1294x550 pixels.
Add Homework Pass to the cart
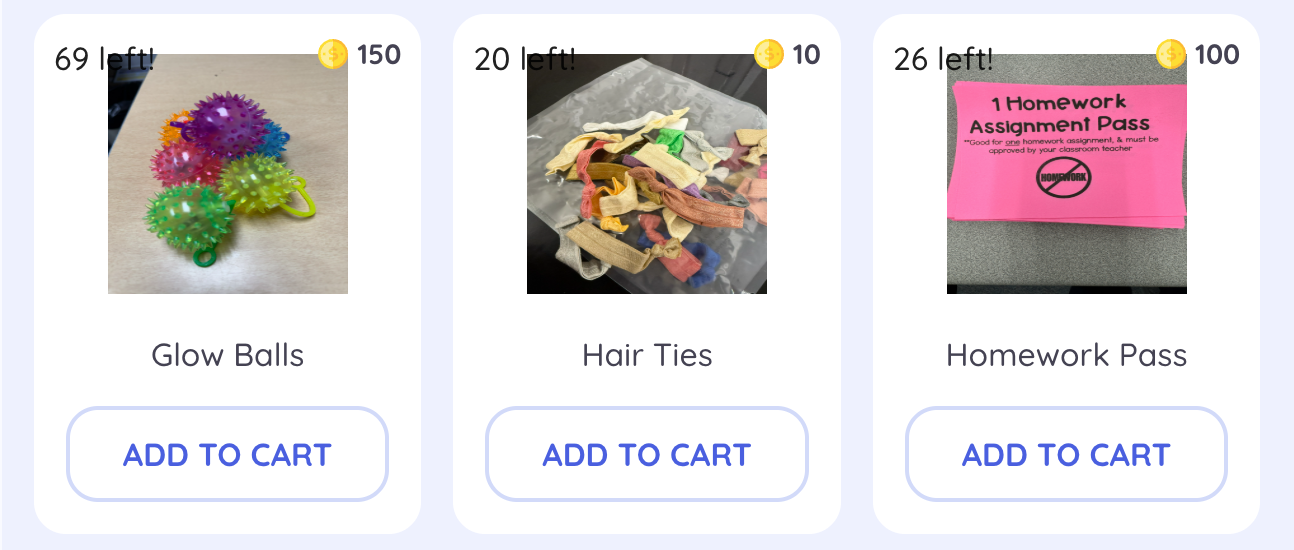pyautogui.click(x=1066, y=454)
